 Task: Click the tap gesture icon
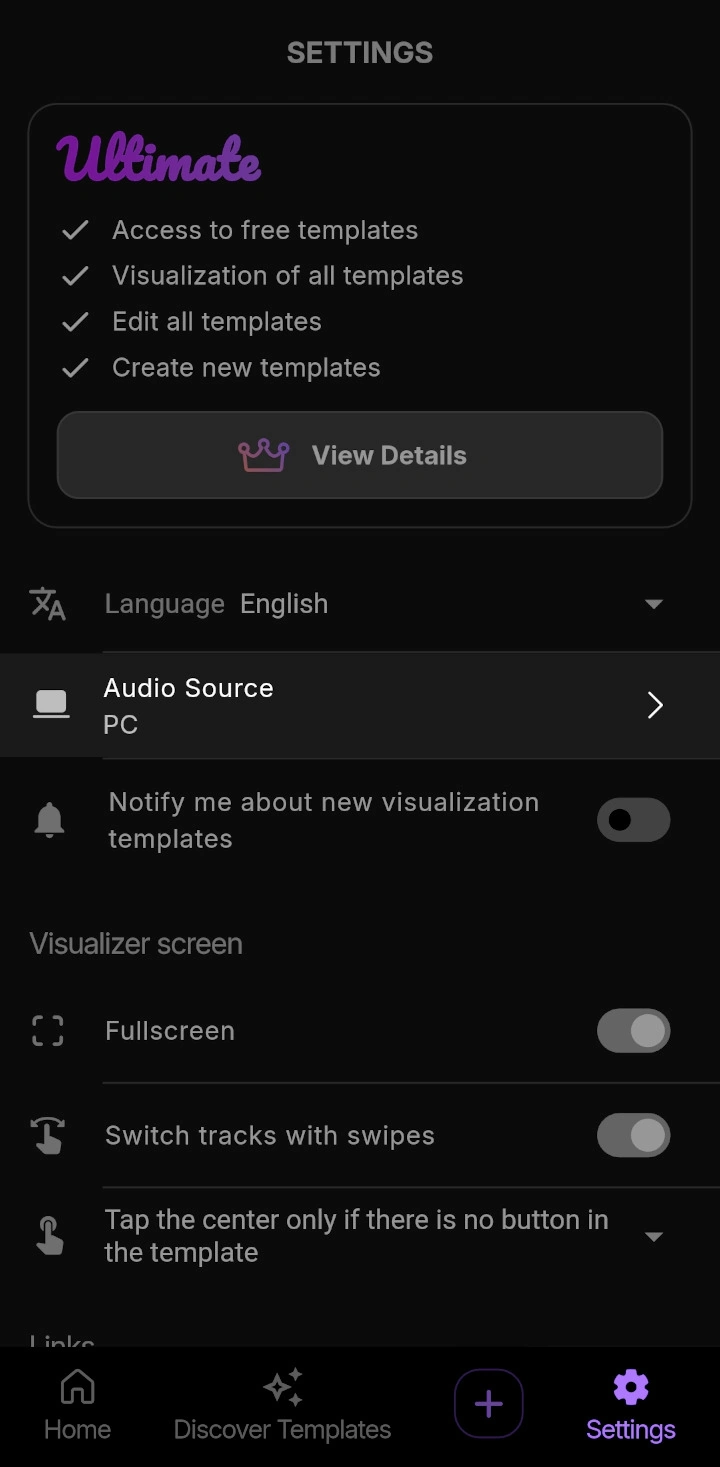(x=48, y=1235)
